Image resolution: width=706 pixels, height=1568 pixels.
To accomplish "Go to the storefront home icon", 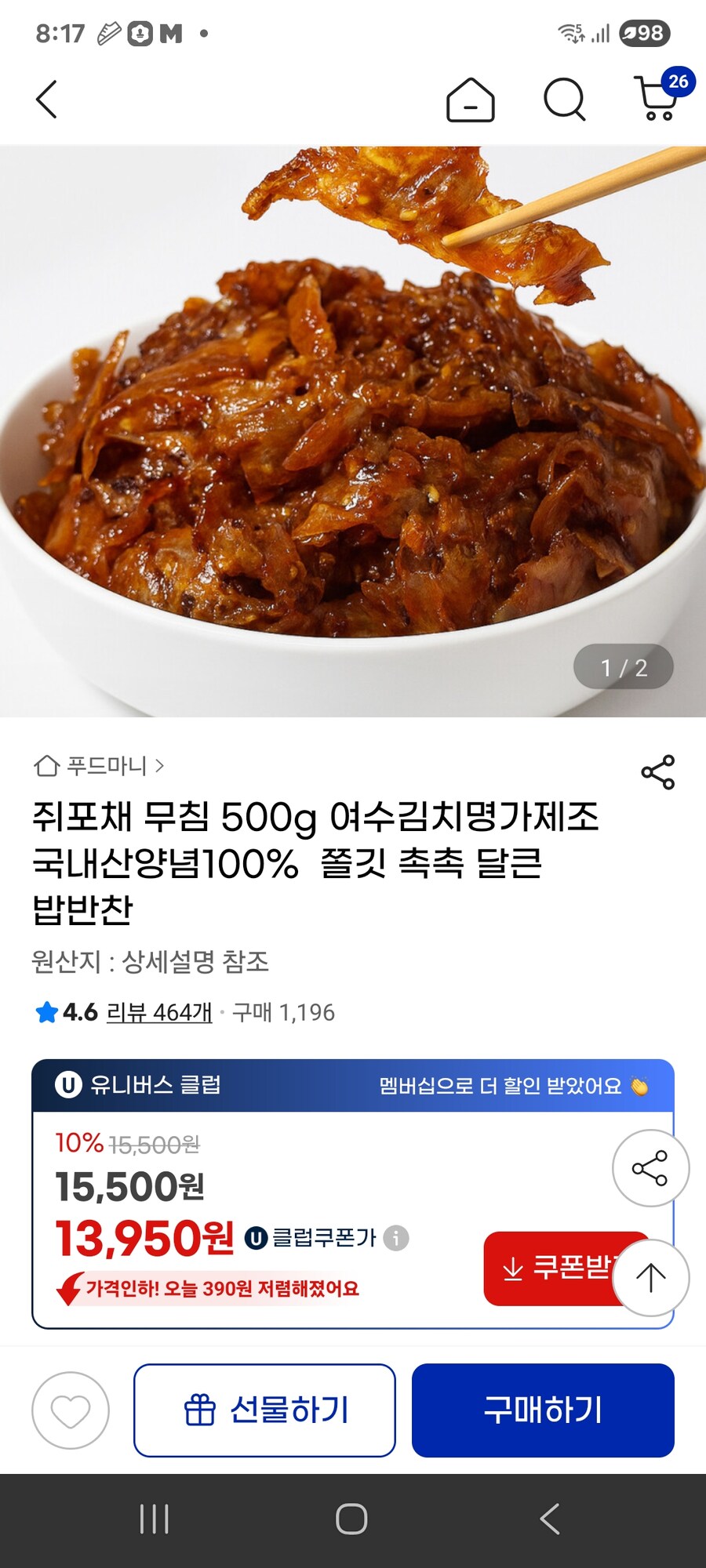I will (x=471, y=99).
